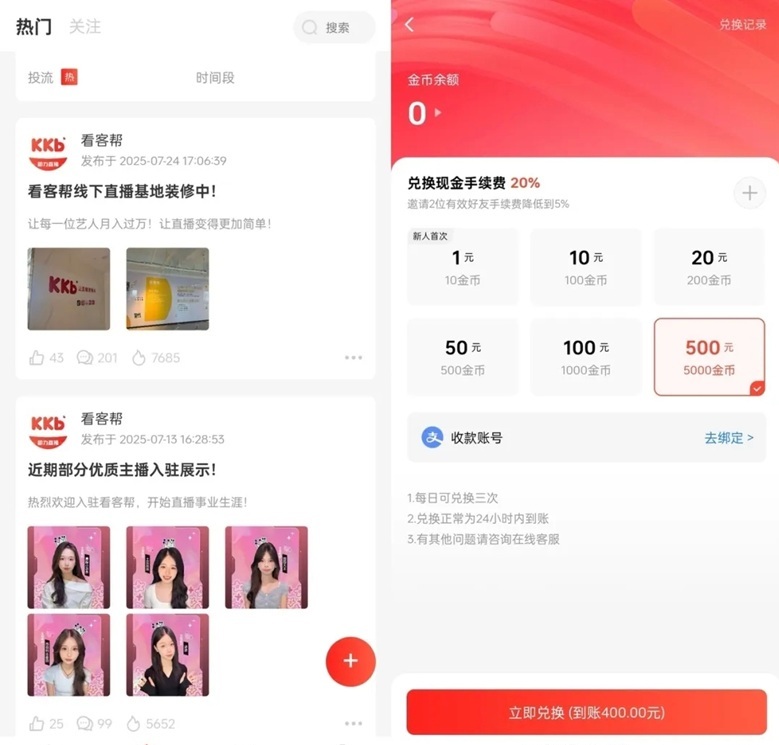Open 兑换记录 exchange history
The image size is (779, 745).
point(742,25)
